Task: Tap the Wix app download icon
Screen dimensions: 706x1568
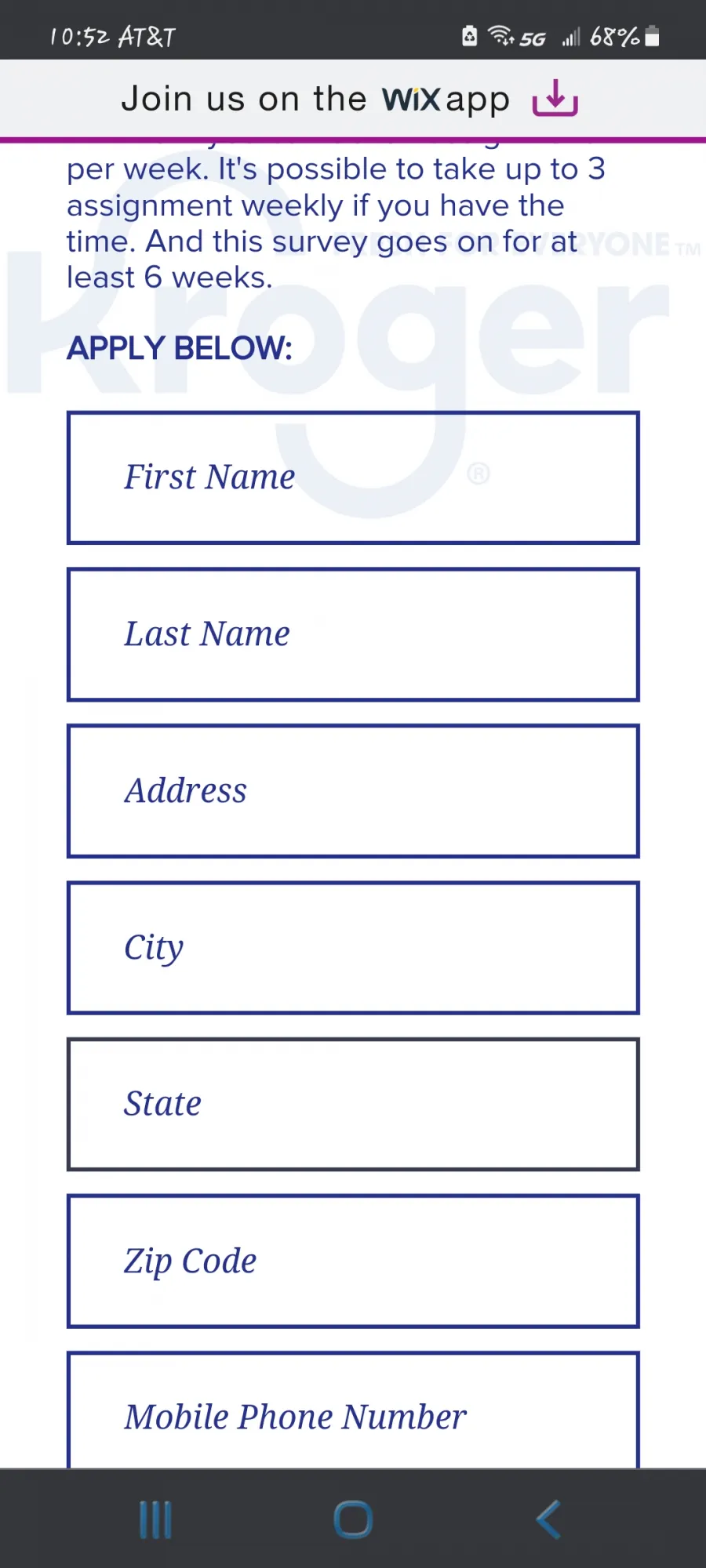Action: point(555,98)
